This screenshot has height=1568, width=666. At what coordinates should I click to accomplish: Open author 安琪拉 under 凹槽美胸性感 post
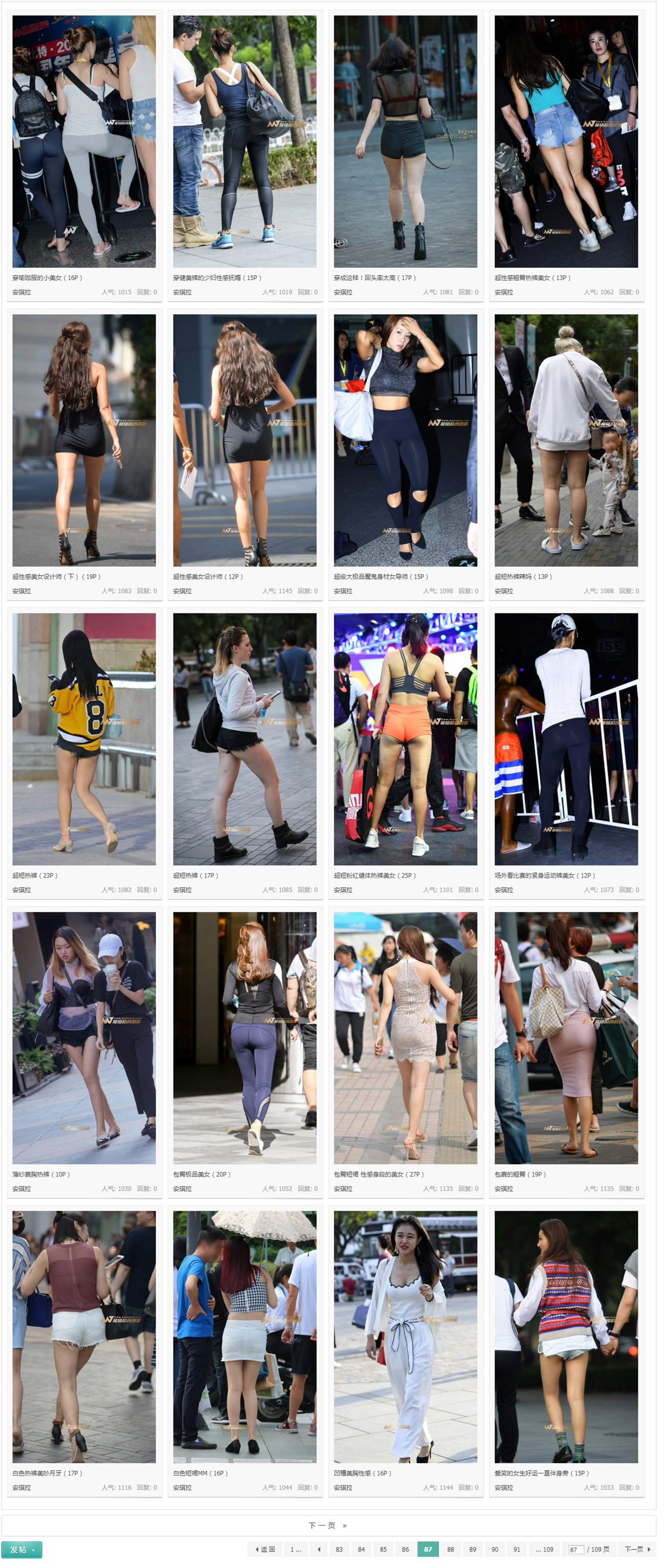click(x=343, y=1488)
